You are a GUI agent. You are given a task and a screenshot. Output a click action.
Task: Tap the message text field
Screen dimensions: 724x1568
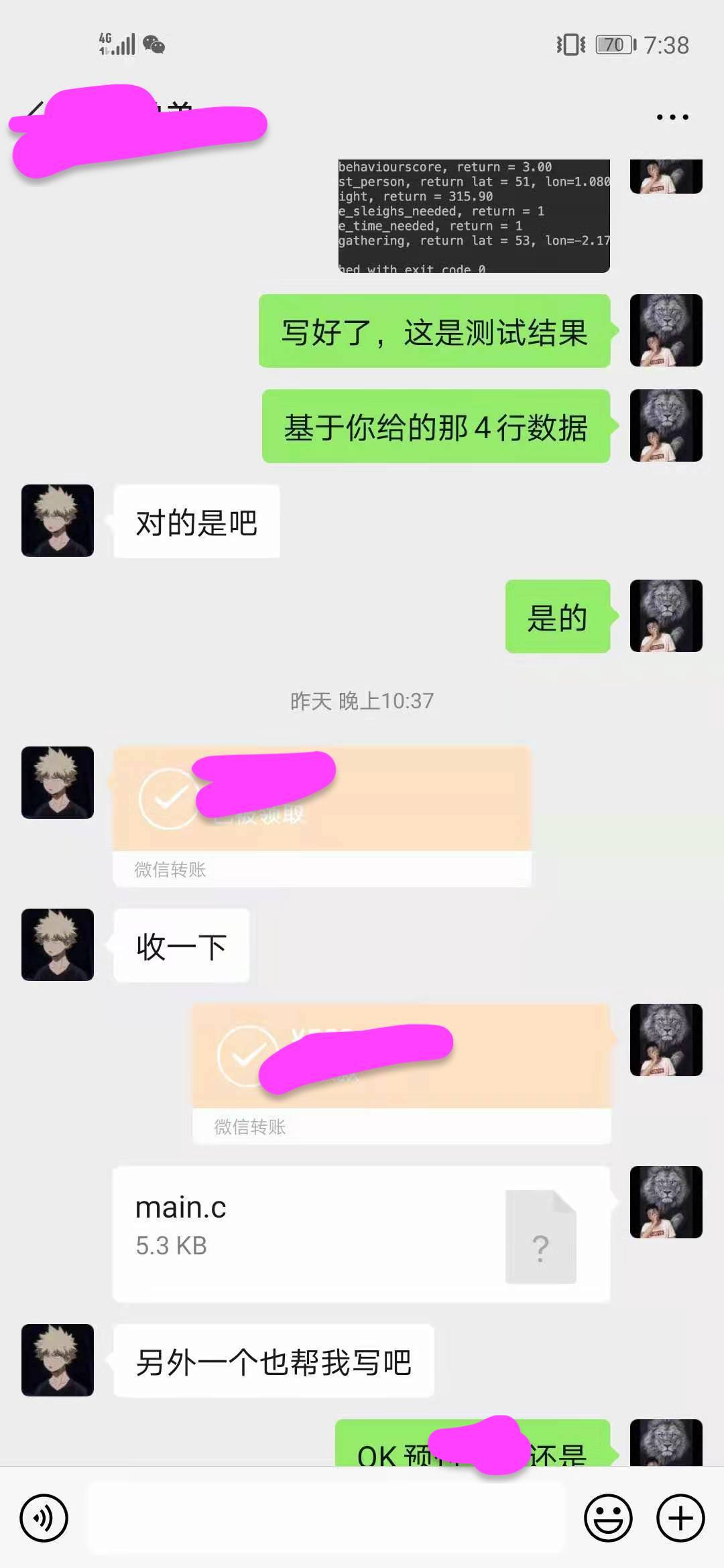tap(326, 1518)
